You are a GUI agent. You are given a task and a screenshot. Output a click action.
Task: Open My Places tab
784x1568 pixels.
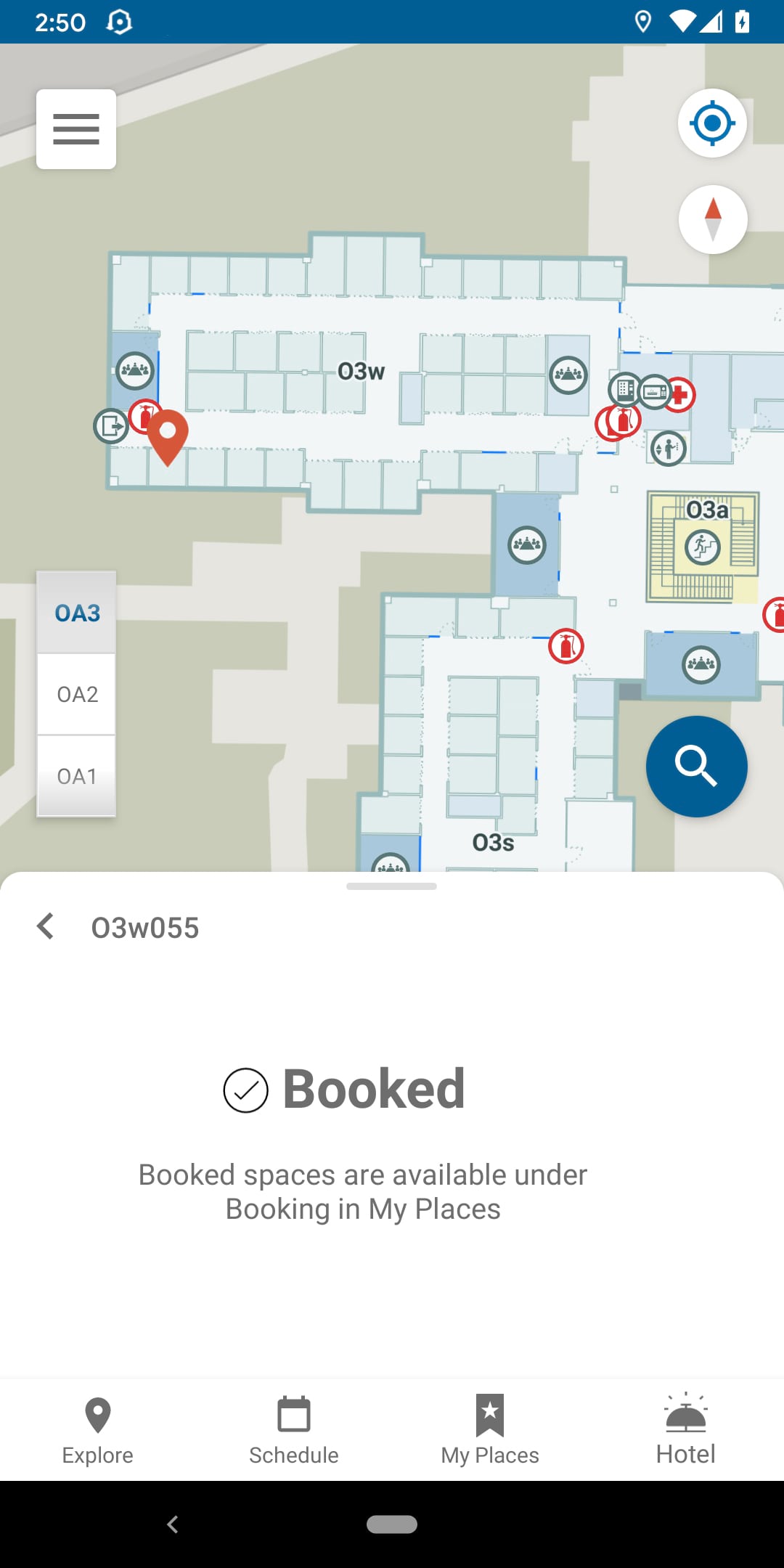coord(490,1430)
